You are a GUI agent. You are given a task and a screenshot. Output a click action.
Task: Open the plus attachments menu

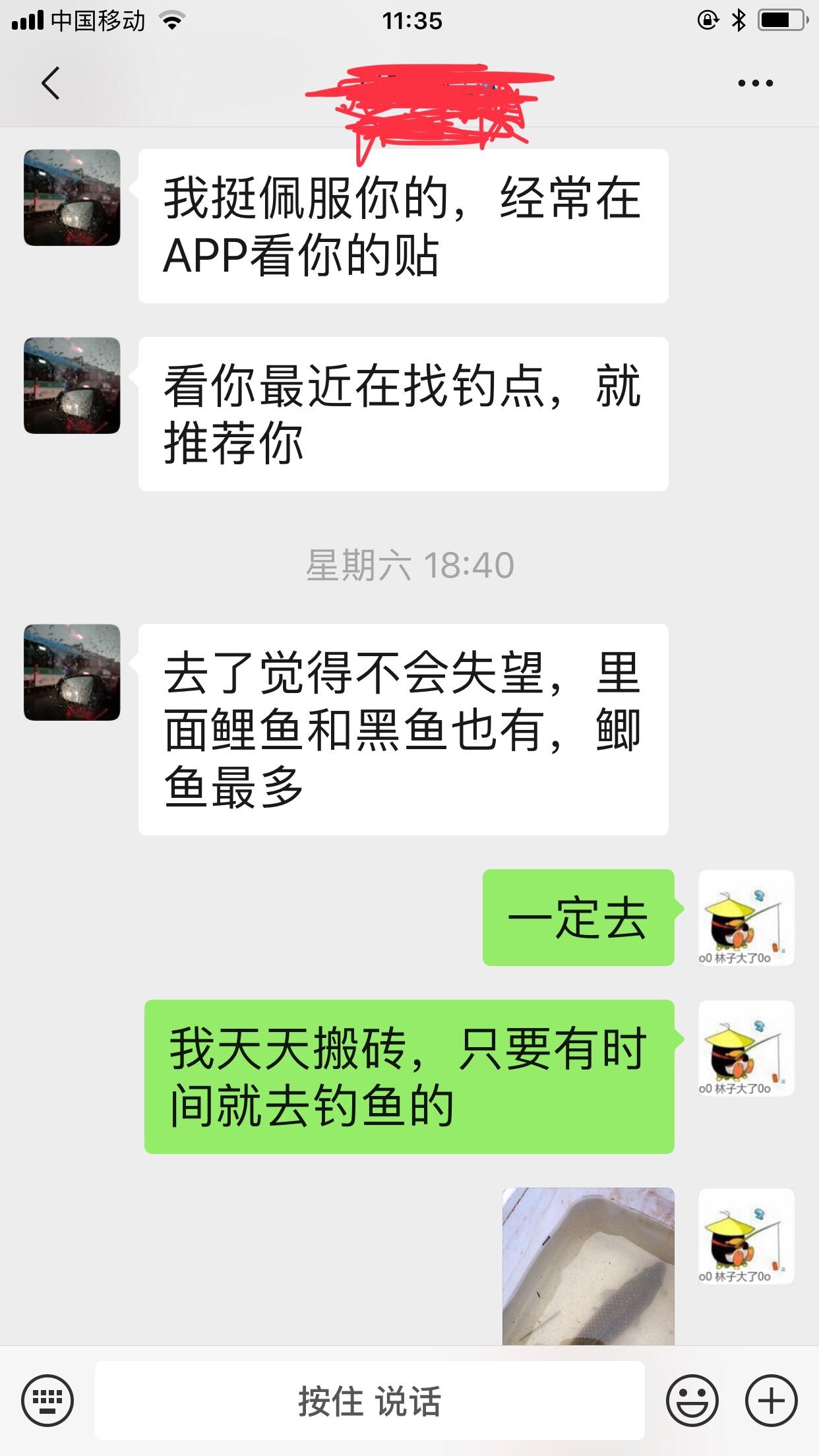coord(771,1400)
